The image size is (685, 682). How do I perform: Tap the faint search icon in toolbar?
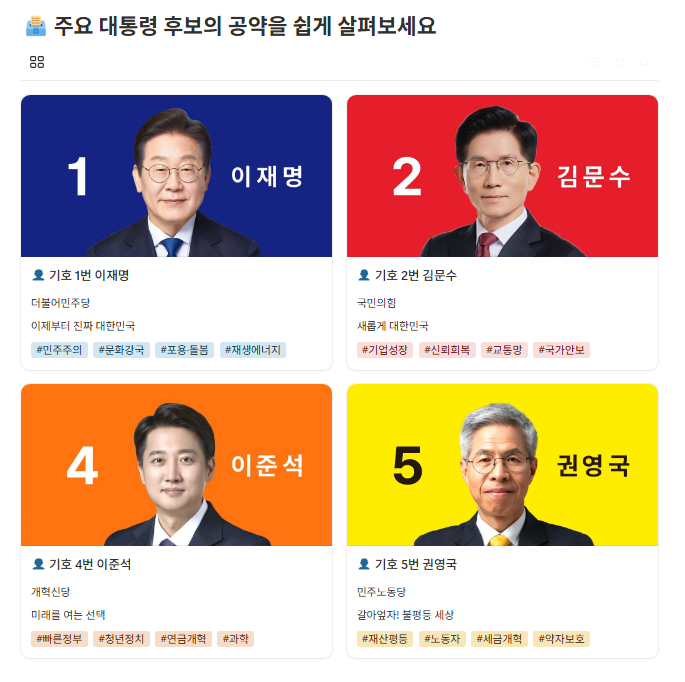[x=645, y=62]
